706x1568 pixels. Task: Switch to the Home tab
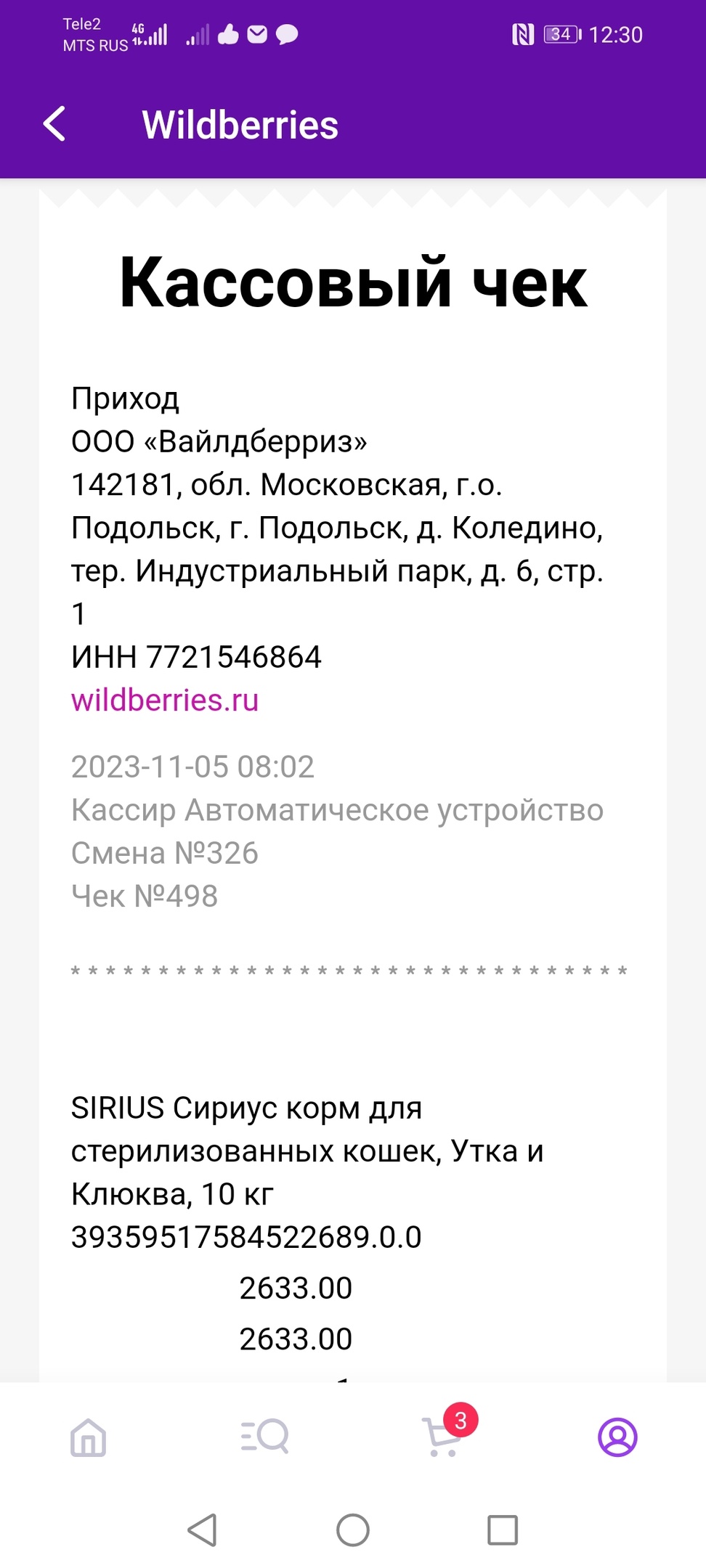click(x=88, y=1437)
